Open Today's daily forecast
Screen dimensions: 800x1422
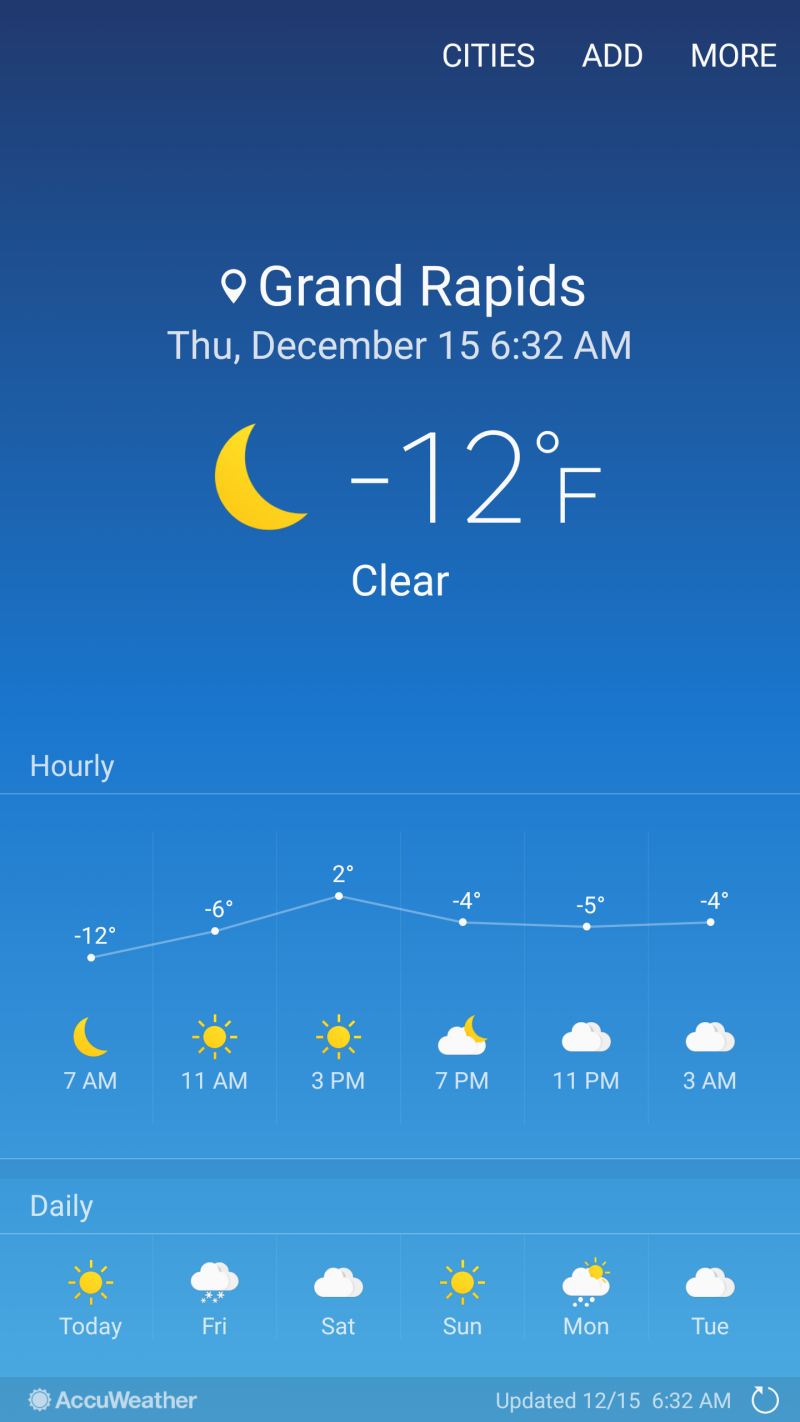coord(90,1300)
